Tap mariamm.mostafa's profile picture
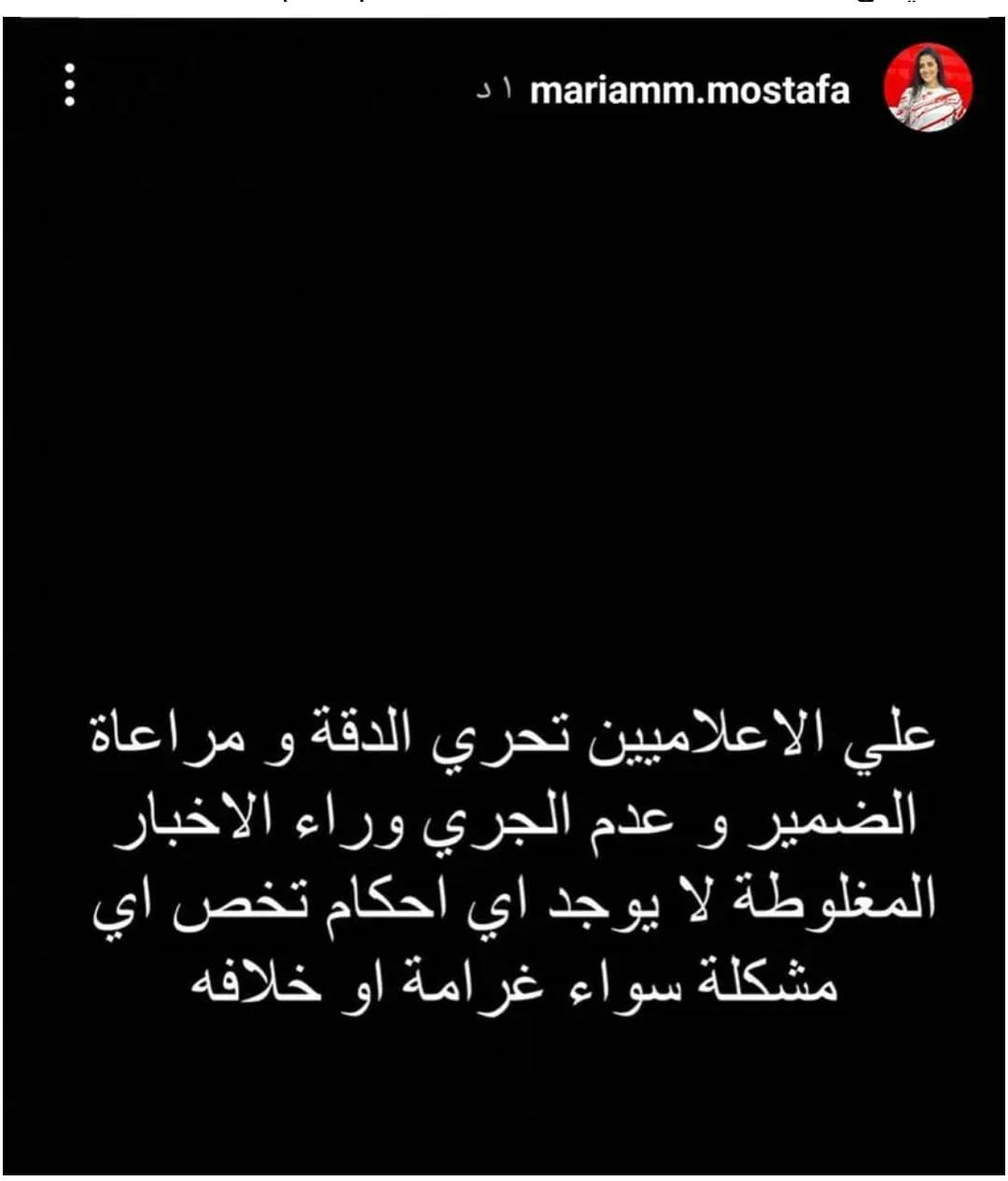This screenshot has height=1181, width=1008. click(x=928, y=88)
